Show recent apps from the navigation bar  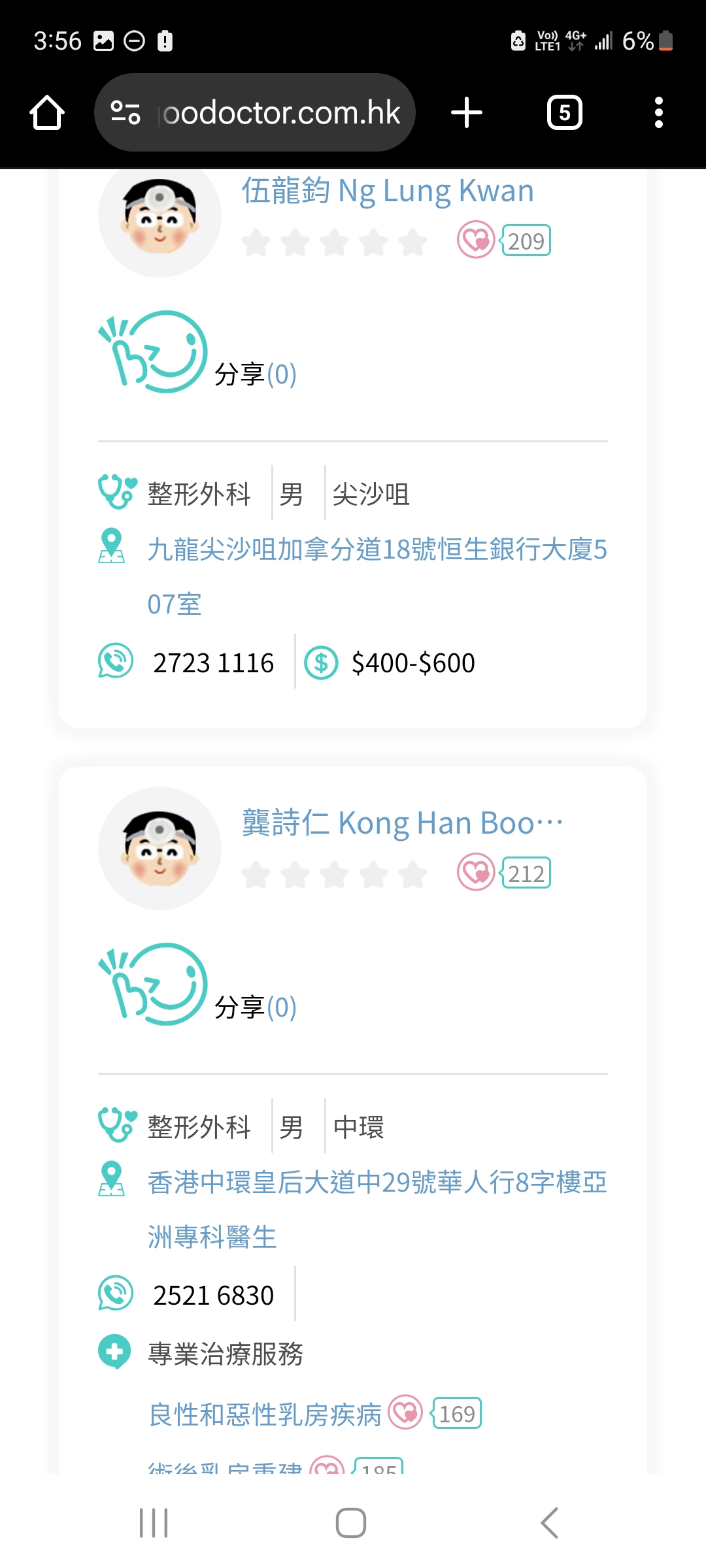(x=154, y=1523)
